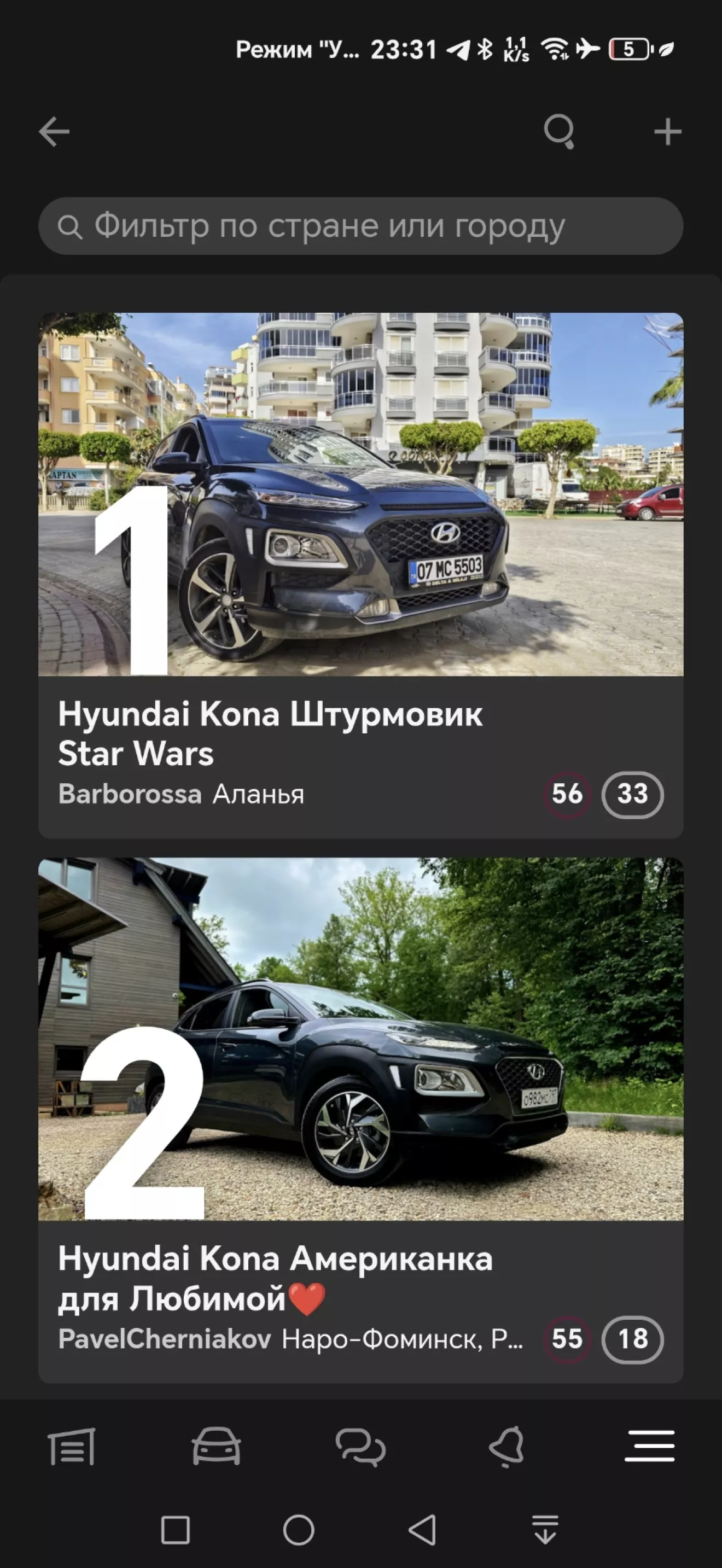Open the notifications bell tab

(x=506, y=1446)
